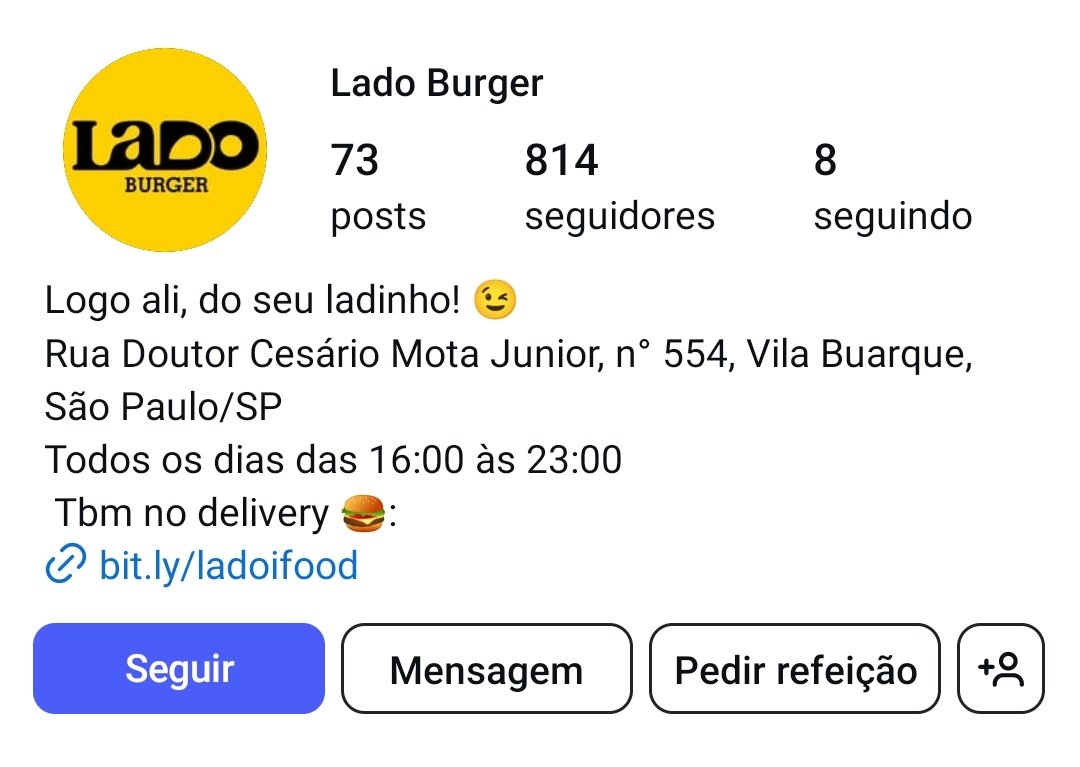
Task: Open the 814 seguidores list
Action: pyautogui.click(x=619, y=187)
